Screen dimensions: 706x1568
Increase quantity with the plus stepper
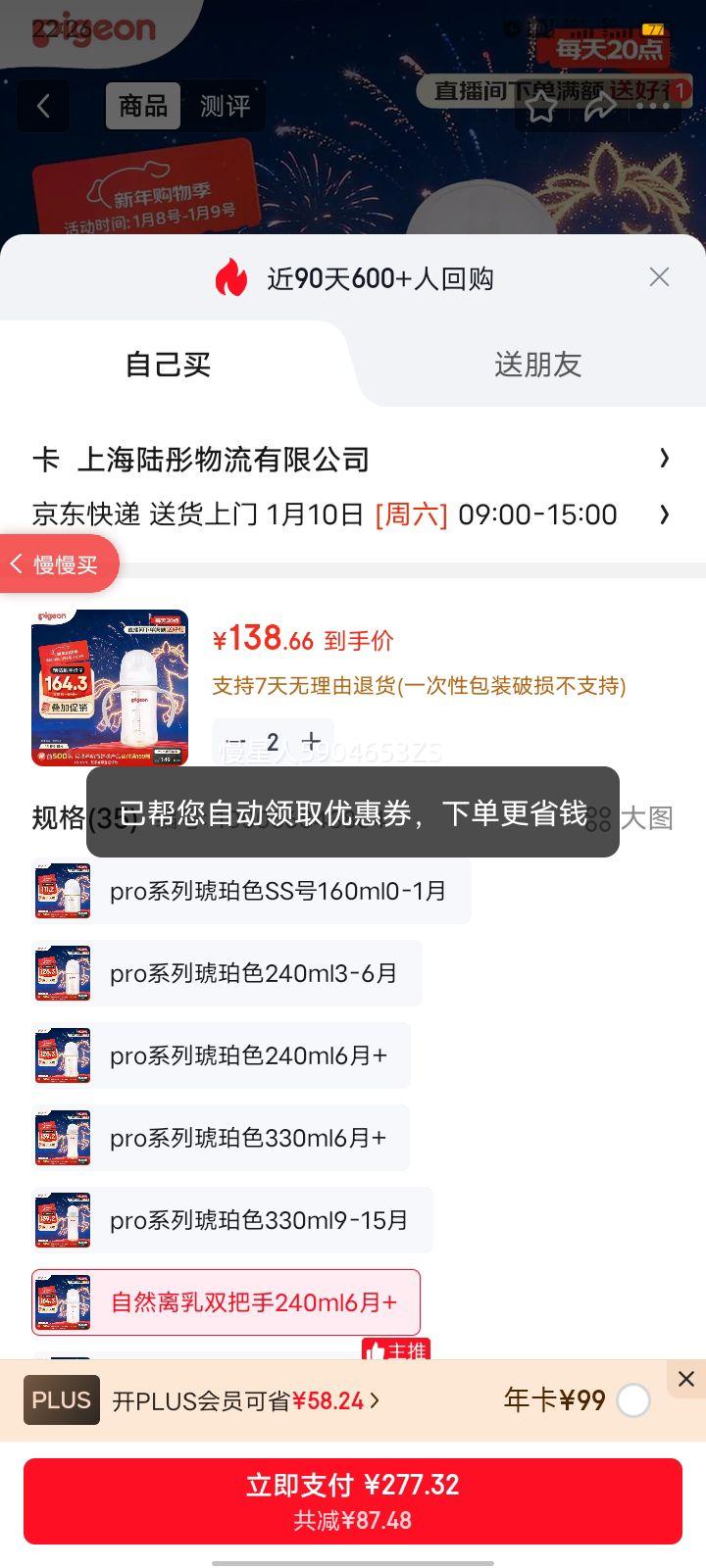coord(311,741)
